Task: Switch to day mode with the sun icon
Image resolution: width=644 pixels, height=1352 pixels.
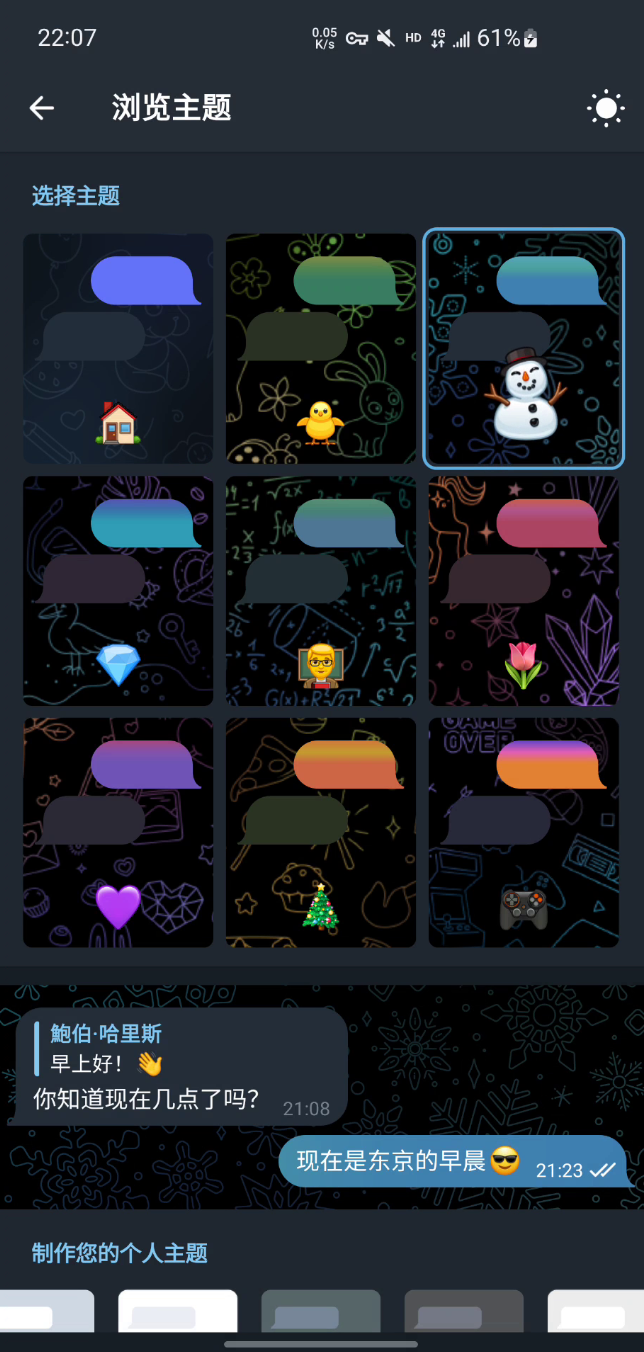Action: [605, 108]
